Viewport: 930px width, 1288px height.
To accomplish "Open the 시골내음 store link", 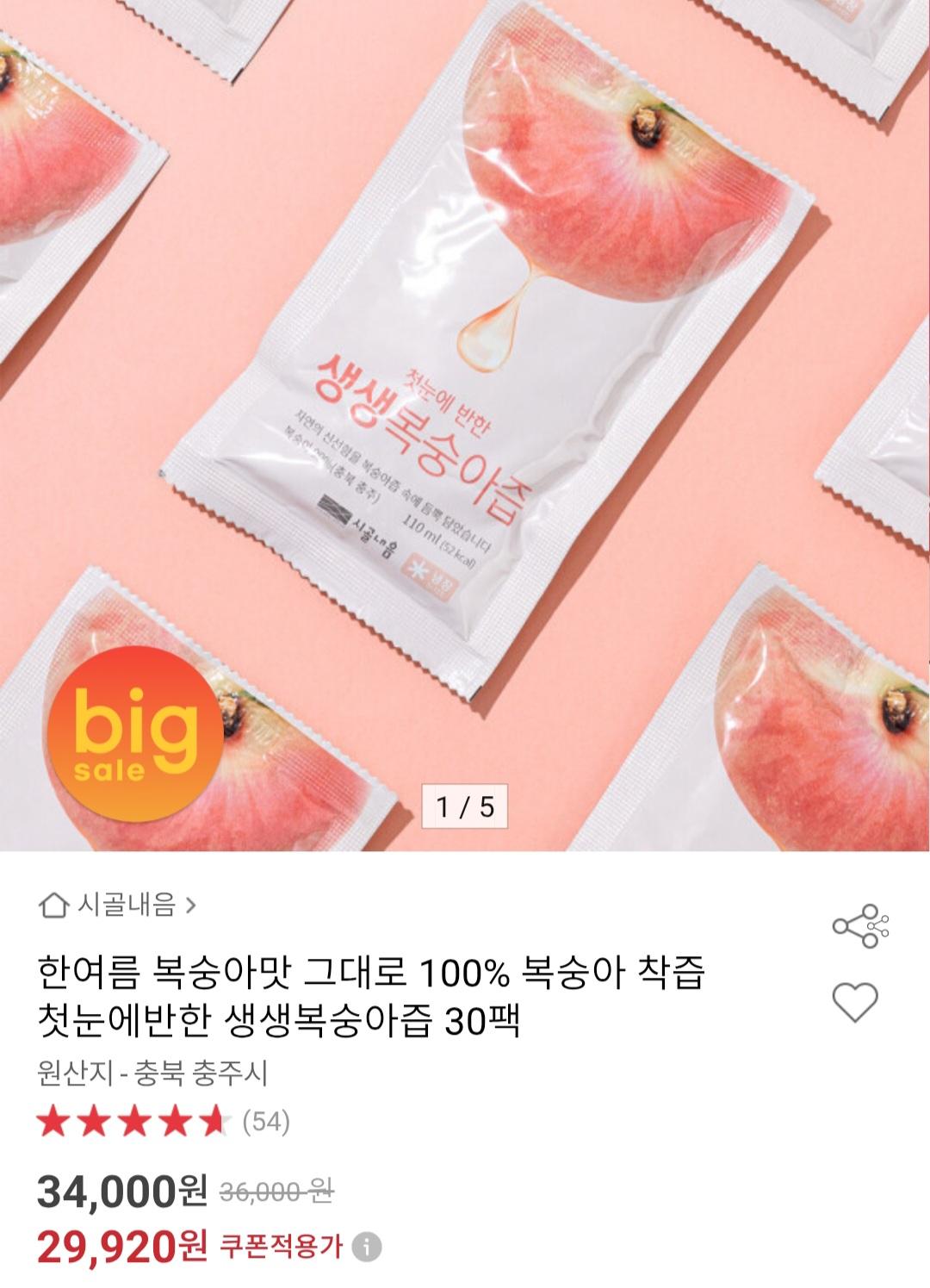I will (118, 905).
